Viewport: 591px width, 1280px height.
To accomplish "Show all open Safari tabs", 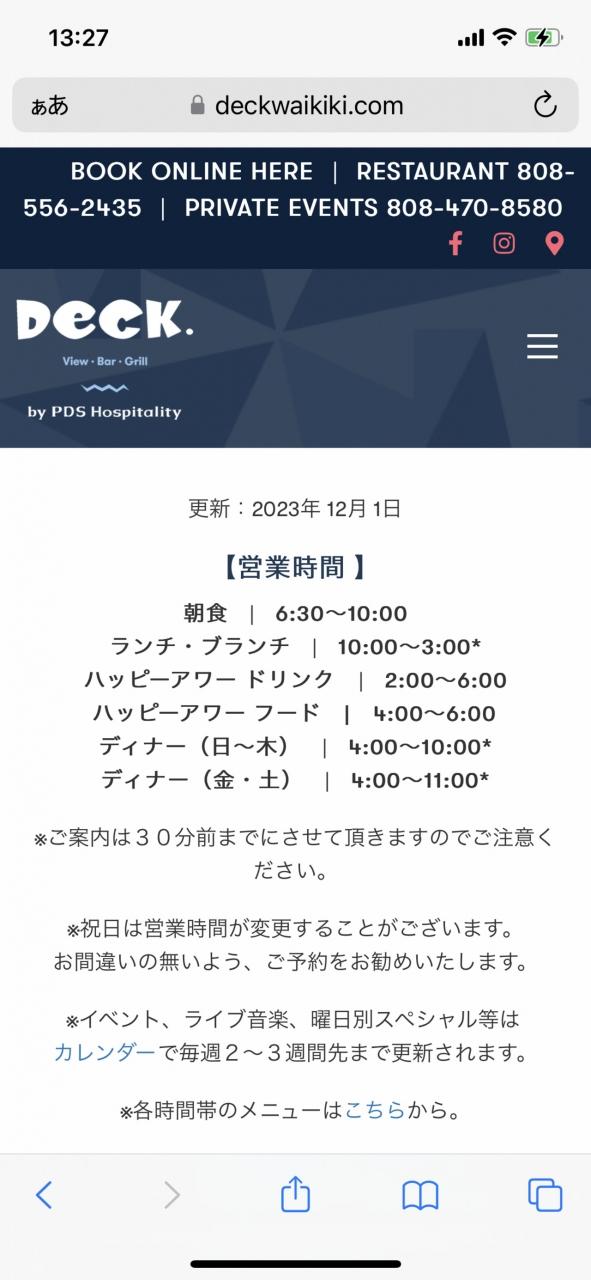I will (x=545, y=1194).
